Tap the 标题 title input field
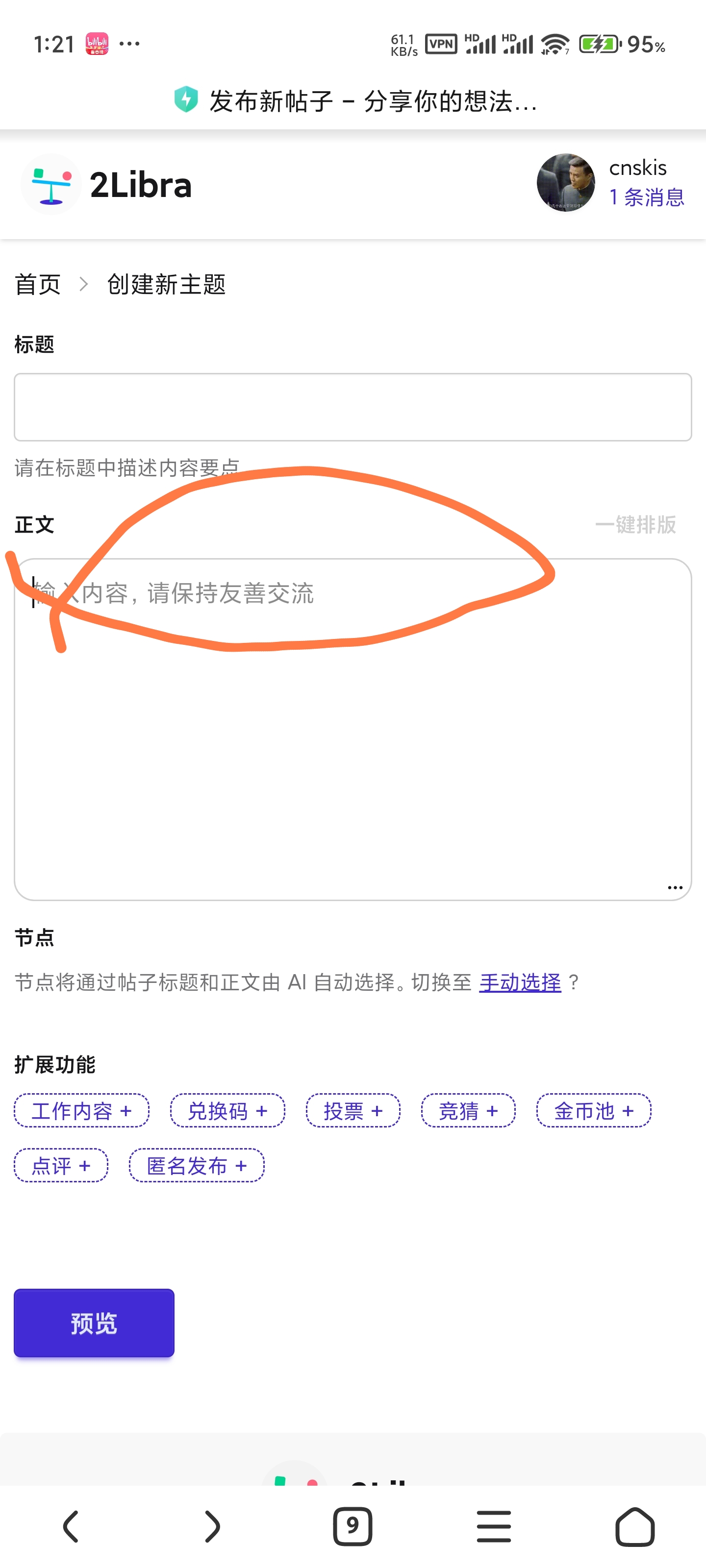The image size is (706, 1568). tap(353, 407)
